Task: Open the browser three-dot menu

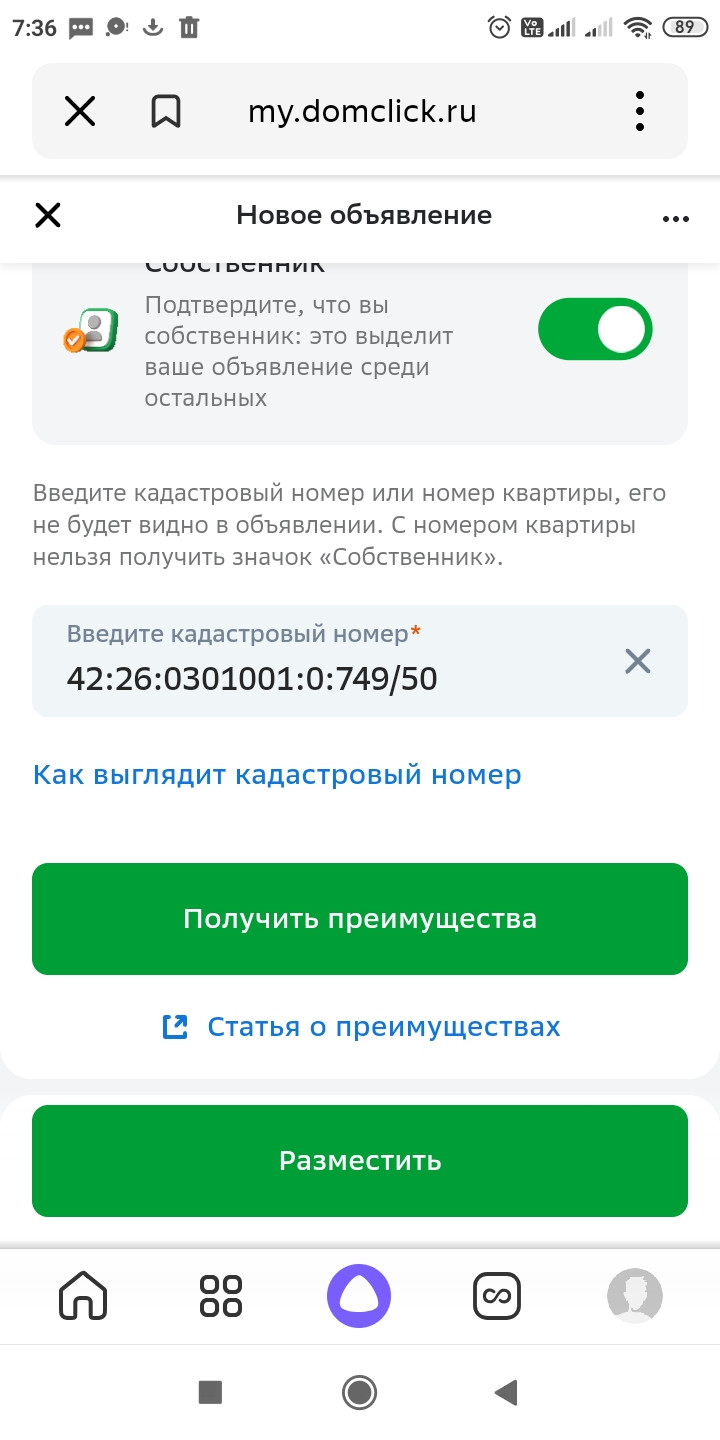Action: (640, 111)
